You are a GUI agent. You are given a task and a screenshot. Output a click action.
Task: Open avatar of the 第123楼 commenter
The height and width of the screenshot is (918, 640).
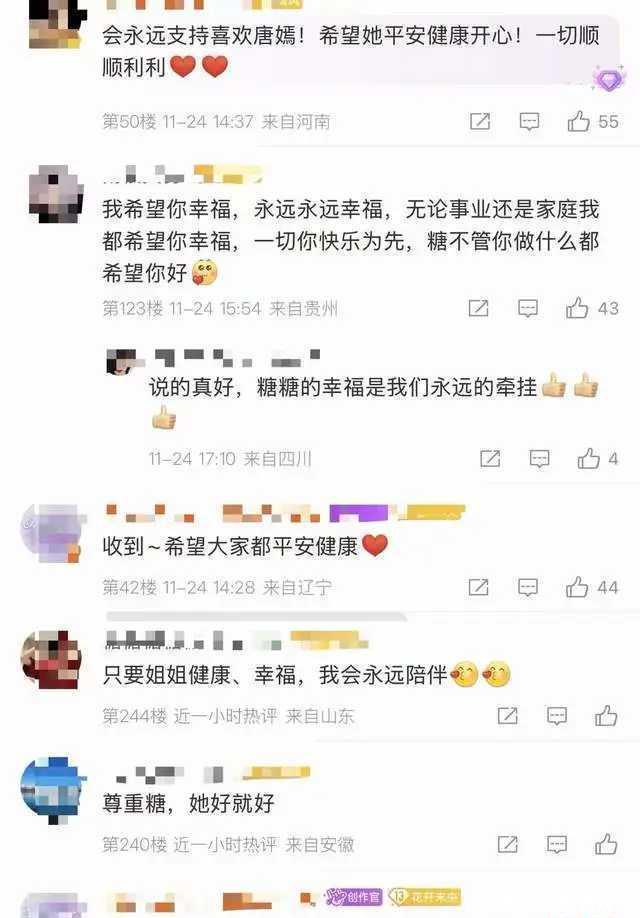click(55, 195)
